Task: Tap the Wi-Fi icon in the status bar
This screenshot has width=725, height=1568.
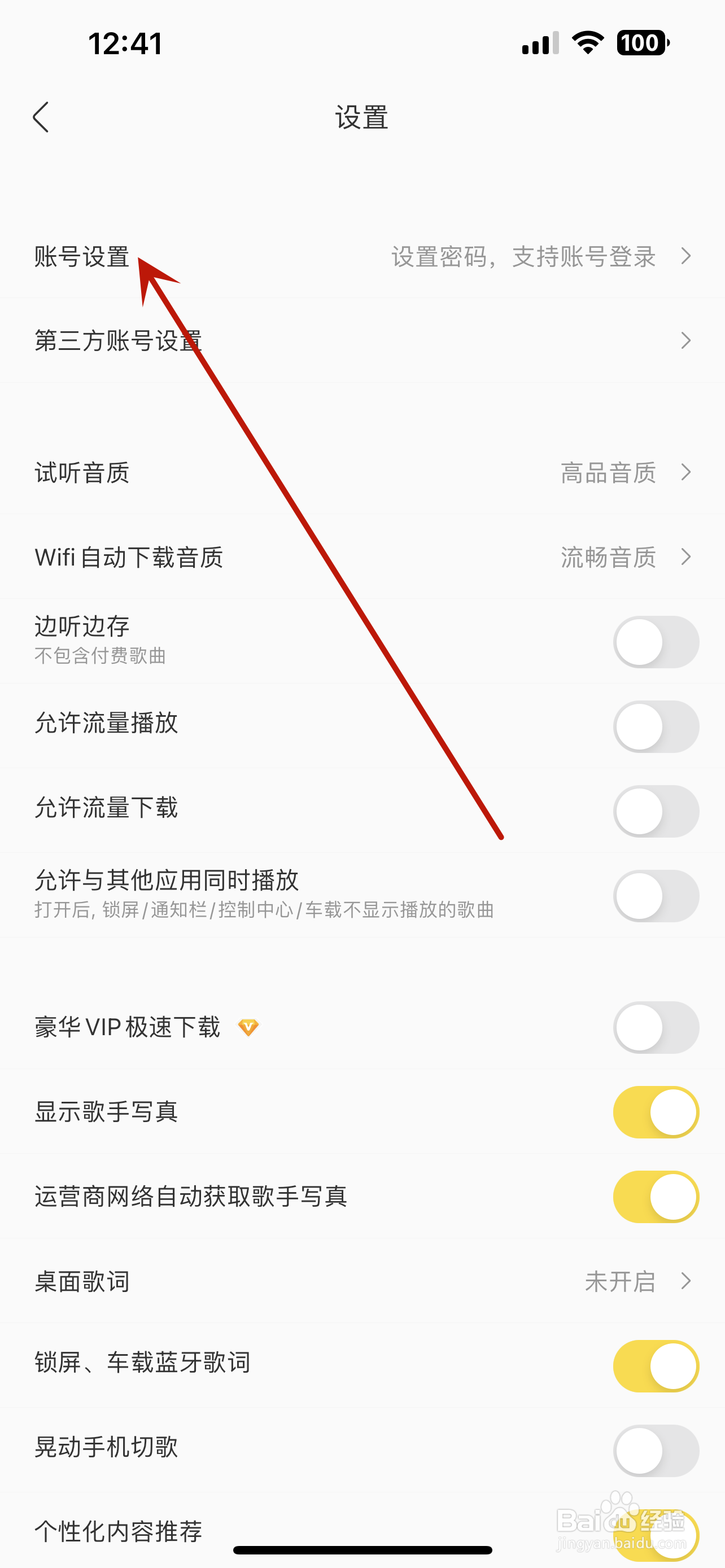Action: tap(586, 43)
